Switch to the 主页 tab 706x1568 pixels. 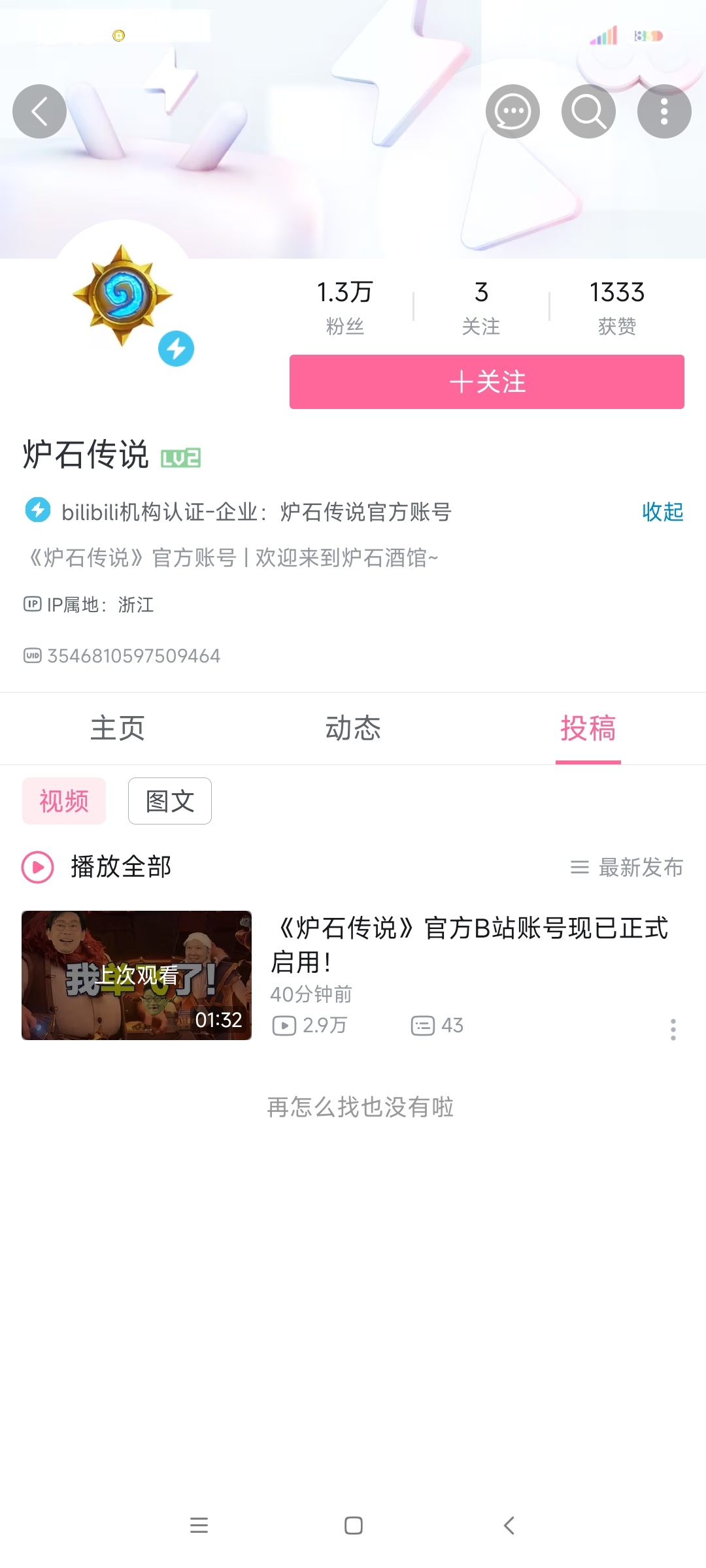(118, 728)
